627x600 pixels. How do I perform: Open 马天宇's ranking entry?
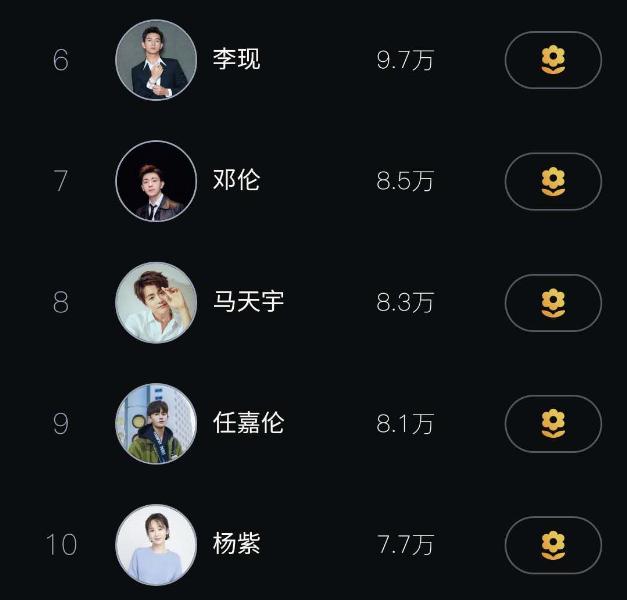(248, 302)
